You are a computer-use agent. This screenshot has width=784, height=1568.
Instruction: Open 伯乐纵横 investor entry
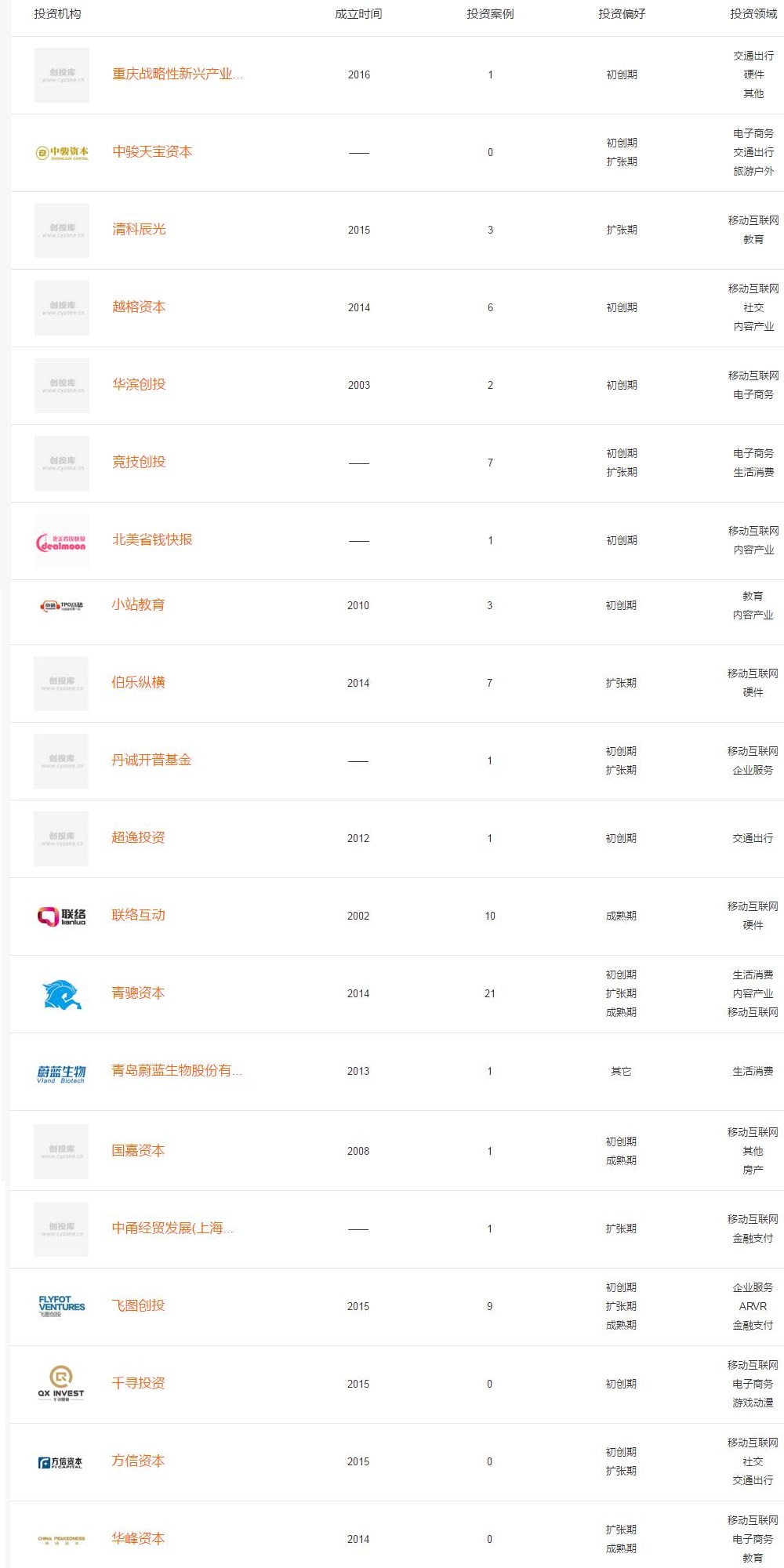coord(138,683)
